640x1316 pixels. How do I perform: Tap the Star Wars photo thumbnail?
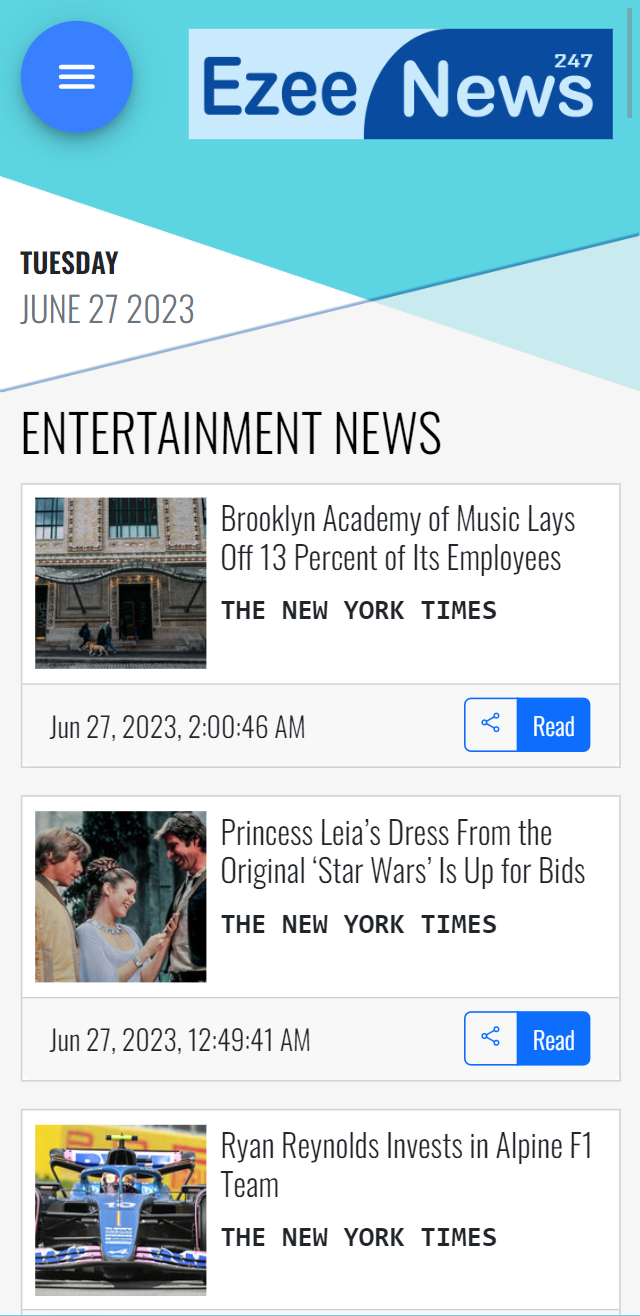coord(121,896)
